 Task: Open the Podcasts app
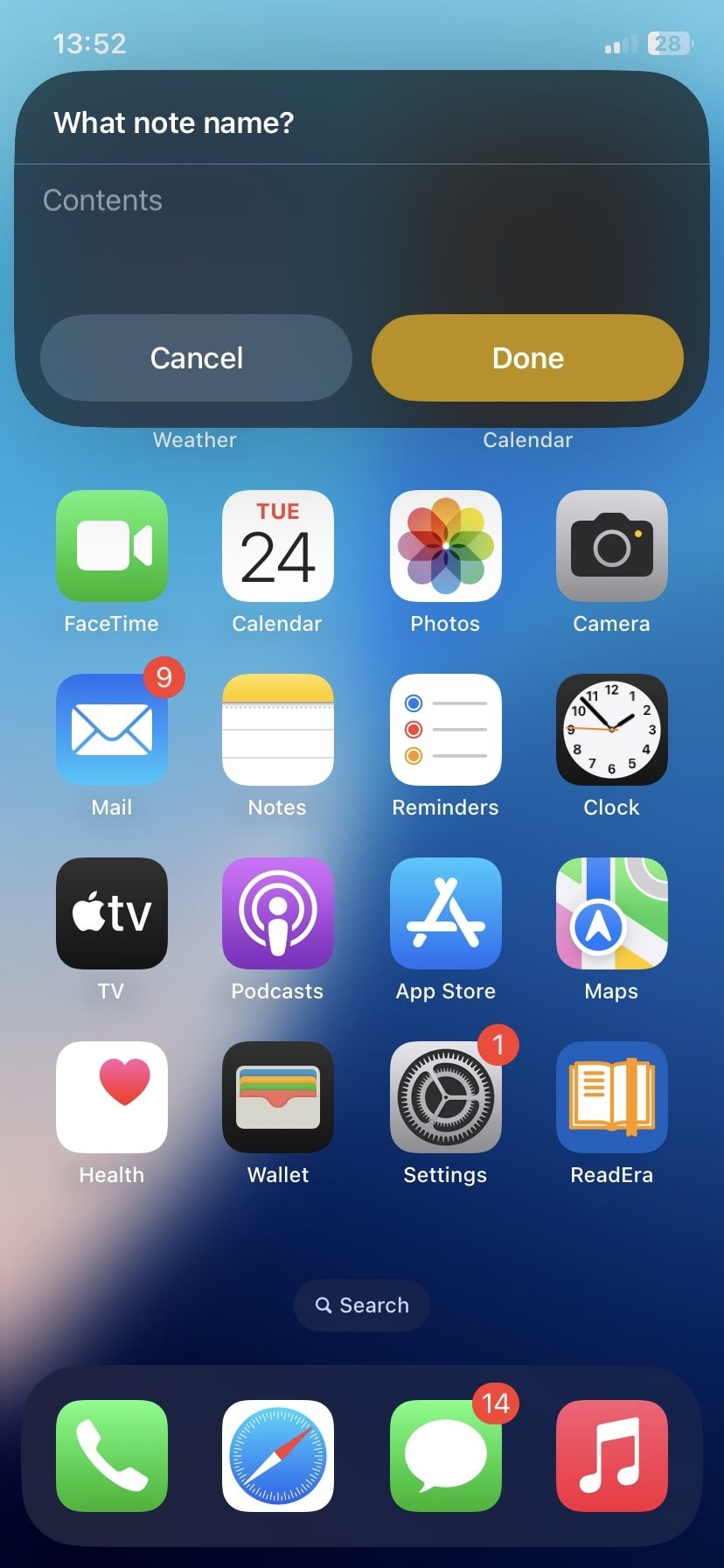tap(277, 913)
